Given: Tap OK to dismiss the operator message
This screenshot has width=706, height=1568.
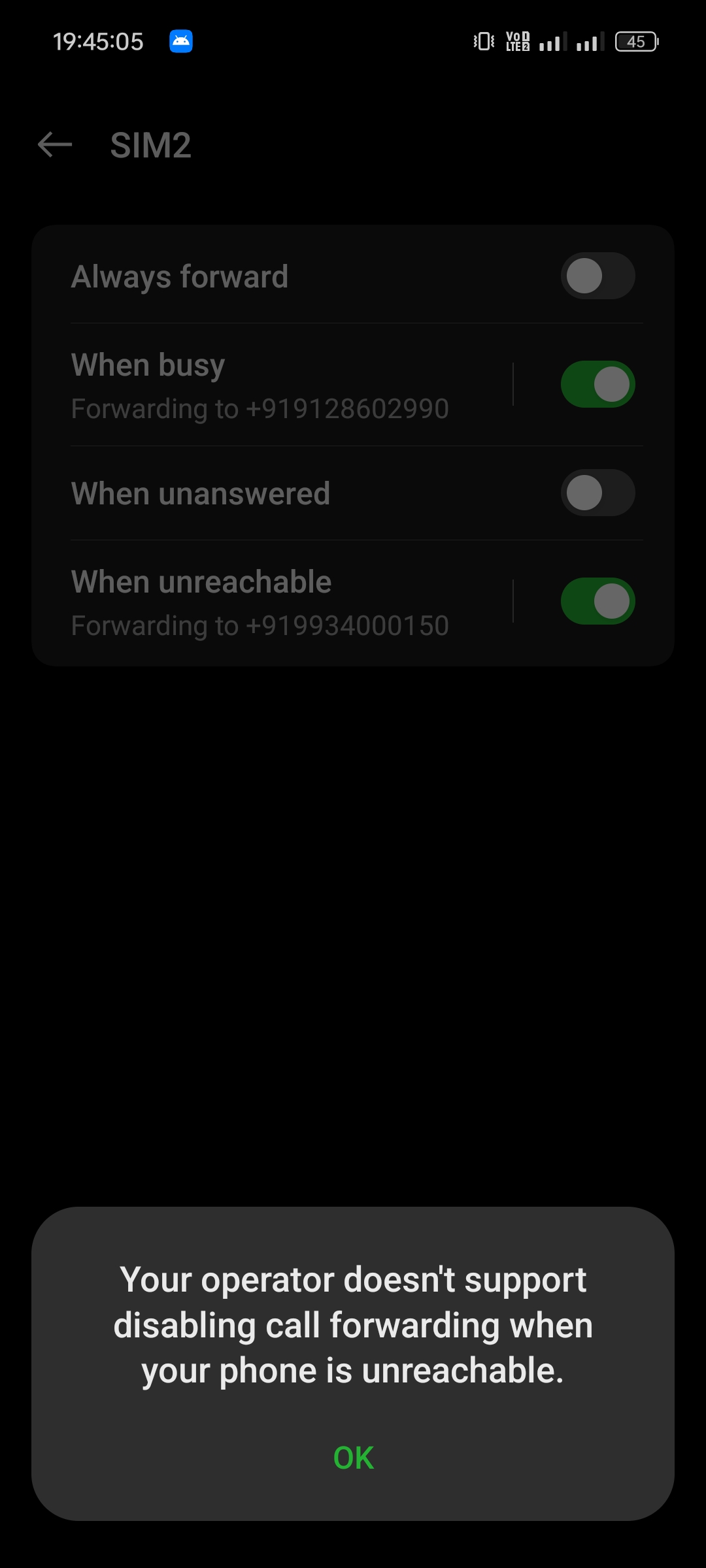Looking at the screenshot, I should 353,1458.
